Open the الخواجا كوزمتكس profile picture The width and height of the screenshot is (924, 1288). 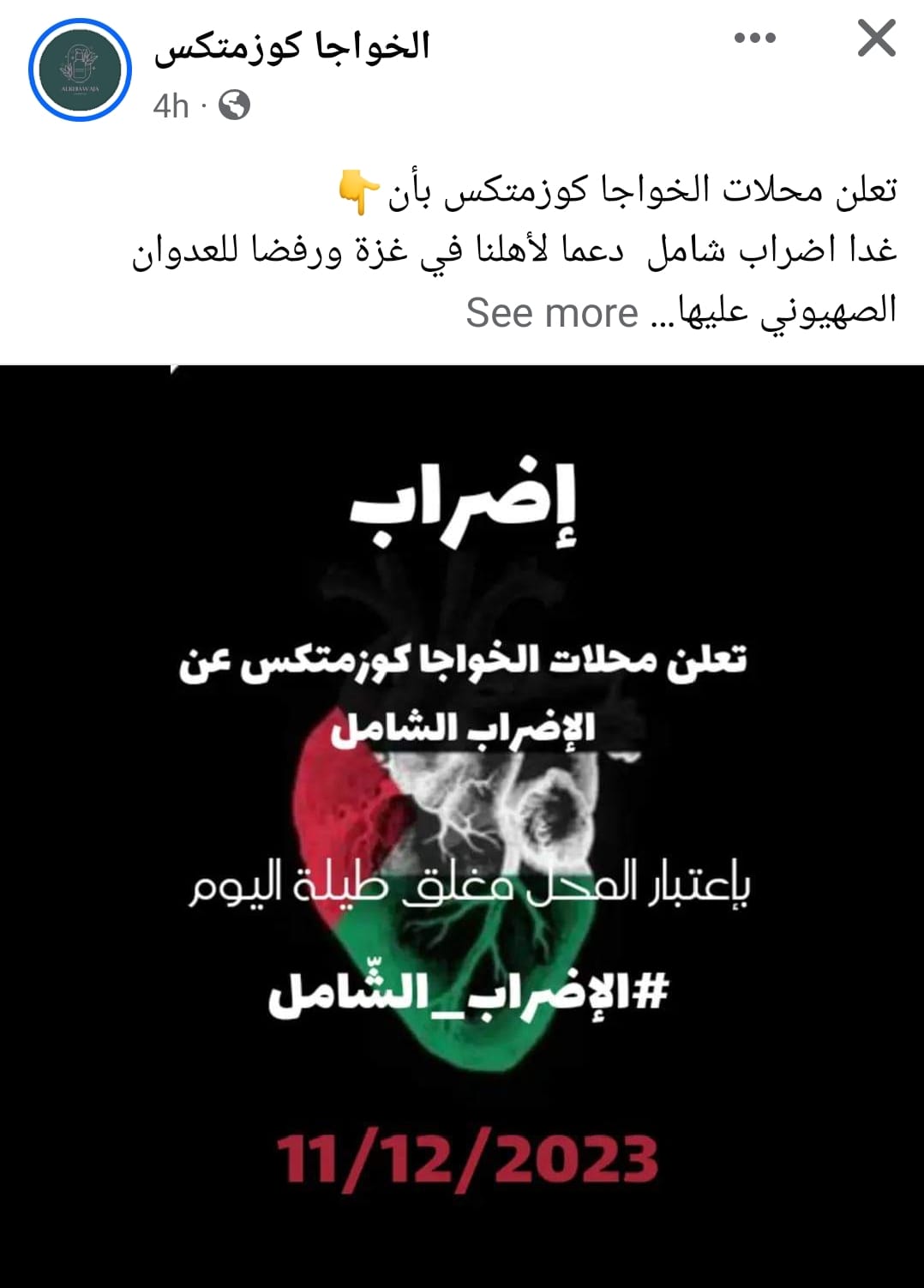tap(80, 69)
